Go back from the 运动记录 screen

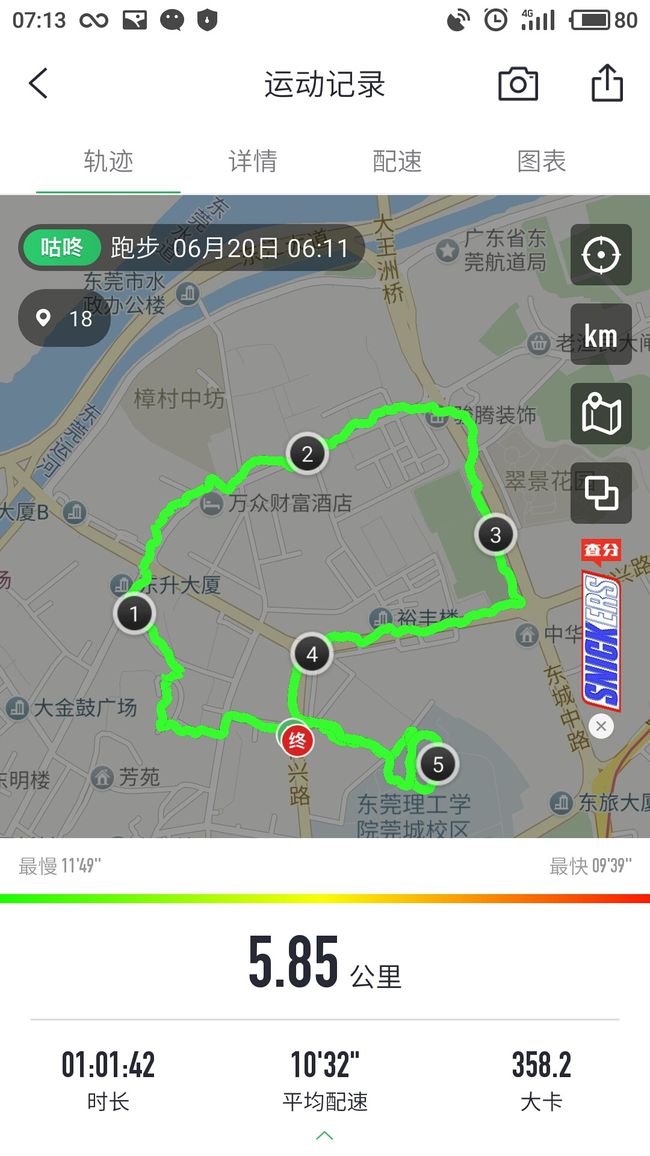(38, 83)
